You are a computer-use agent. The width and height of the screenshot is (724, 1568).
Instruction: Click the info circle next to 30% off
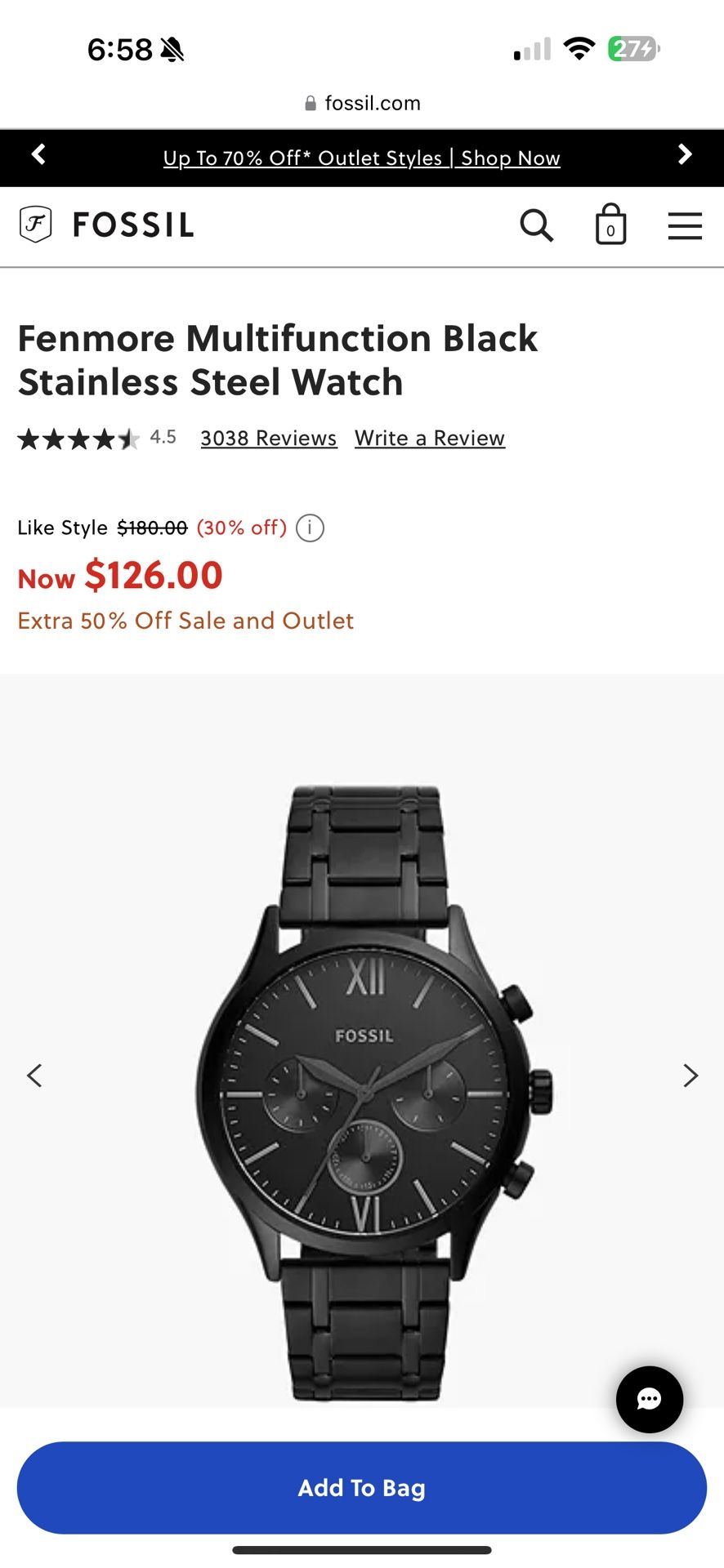coord(309,528)
